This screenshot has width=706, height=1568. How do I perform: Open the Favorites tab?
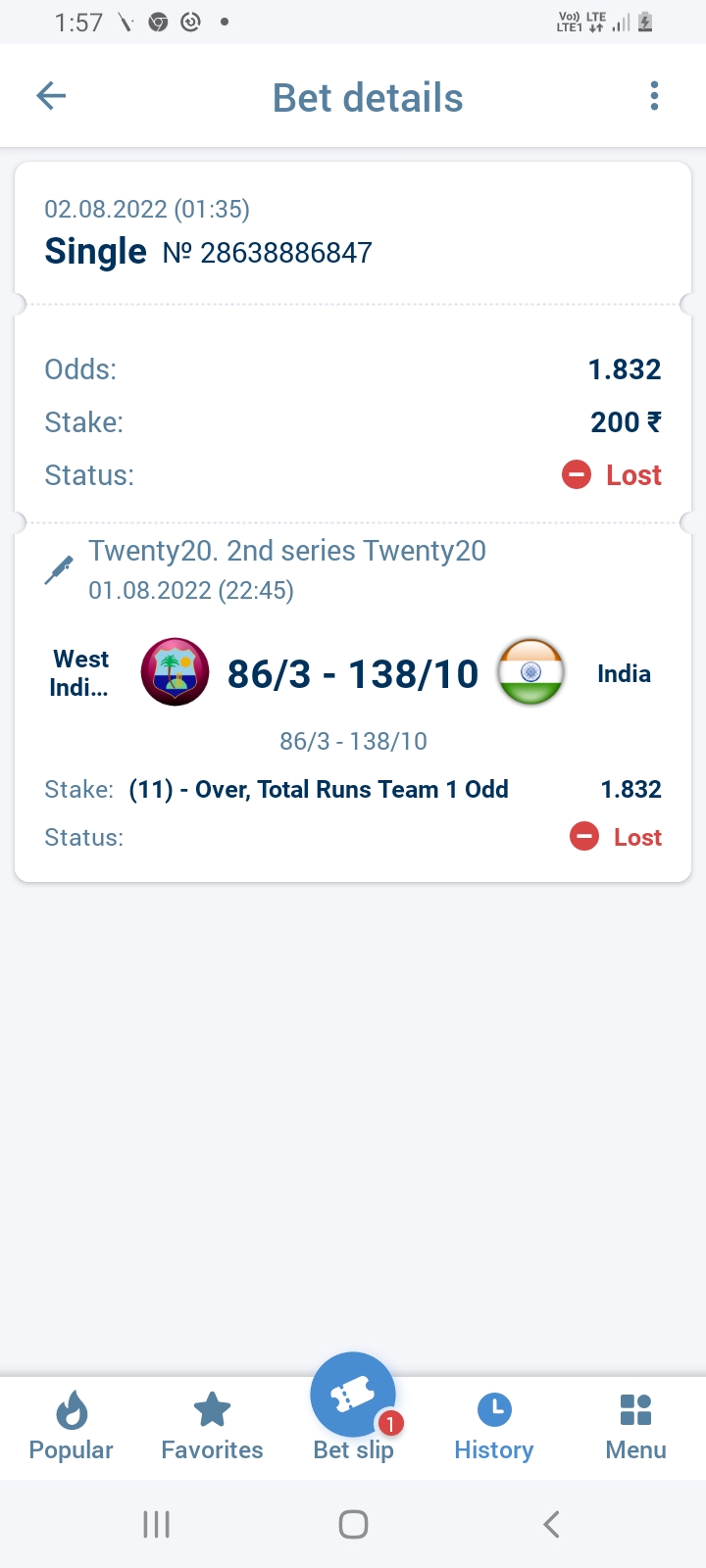click(x=212, y=1426)
